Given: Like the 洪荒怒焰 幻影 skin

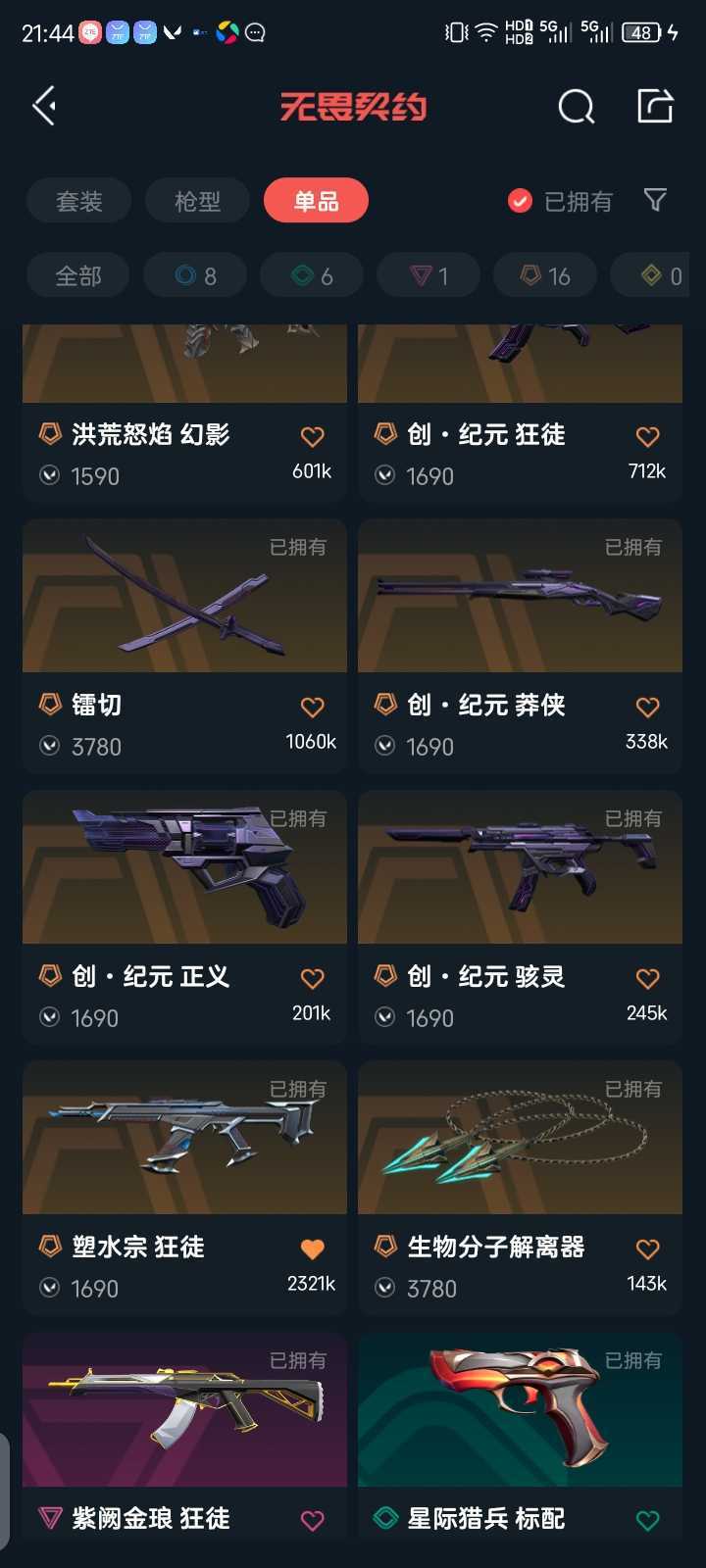Looking at the screenshot, I should point(312,436).
